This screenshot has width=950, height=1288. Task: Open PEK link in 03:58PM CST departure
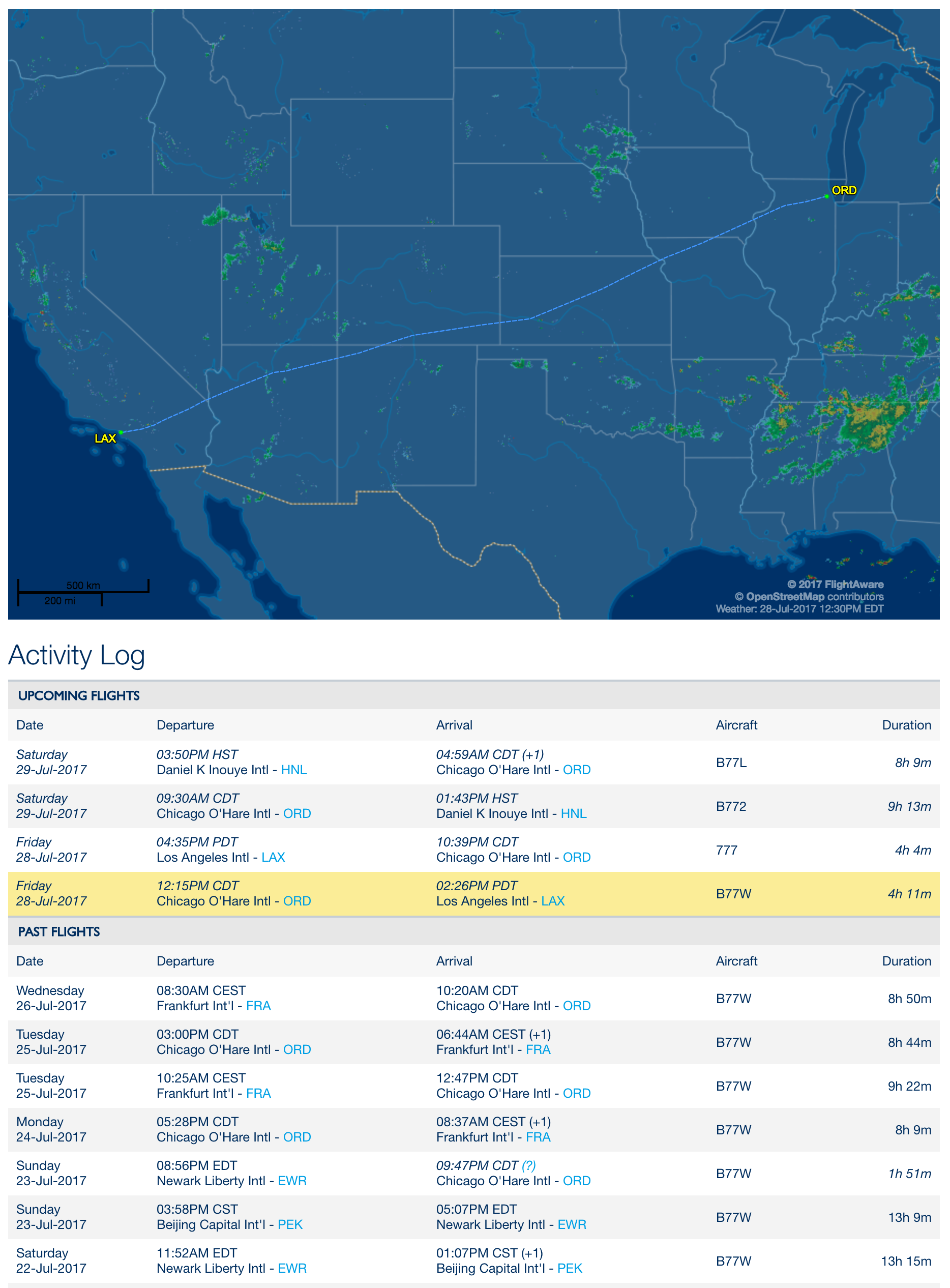[290, 1224]
